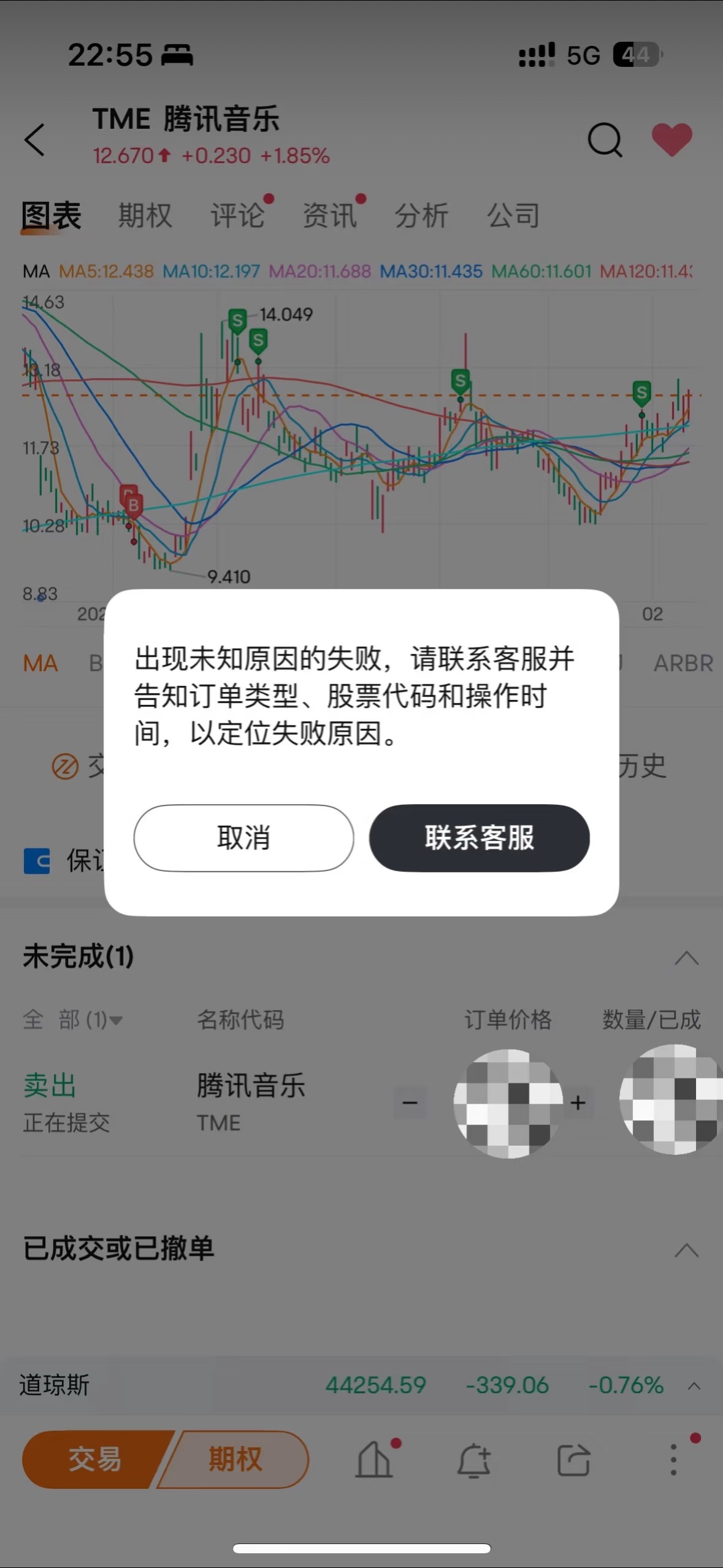Collapse the 已成交或已撤单 section

coord(686,1250)
